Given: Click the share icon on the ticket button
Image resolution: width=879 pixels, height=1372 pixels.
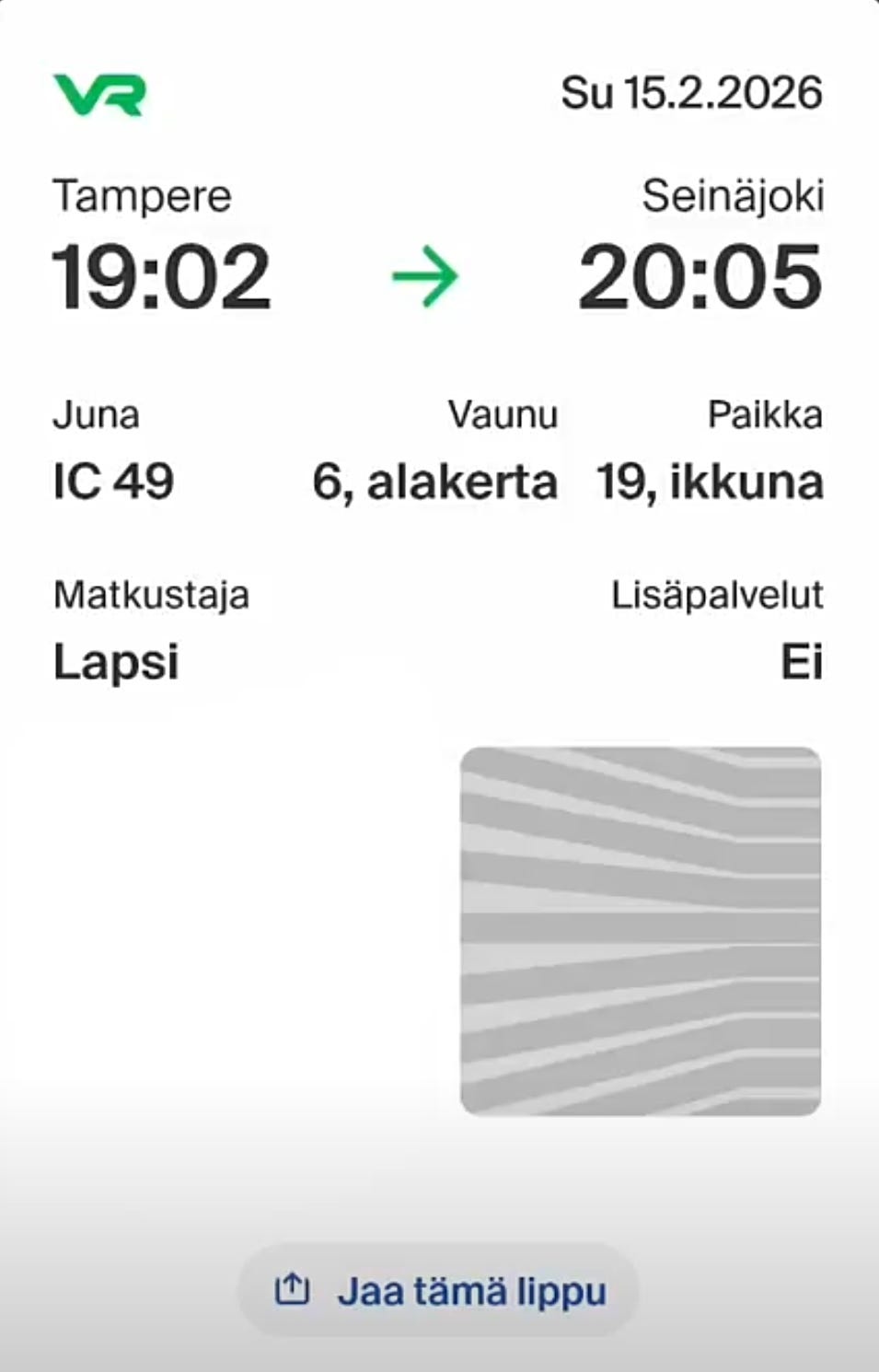Looking at the screenshot, I should (x=293, y=1288).
